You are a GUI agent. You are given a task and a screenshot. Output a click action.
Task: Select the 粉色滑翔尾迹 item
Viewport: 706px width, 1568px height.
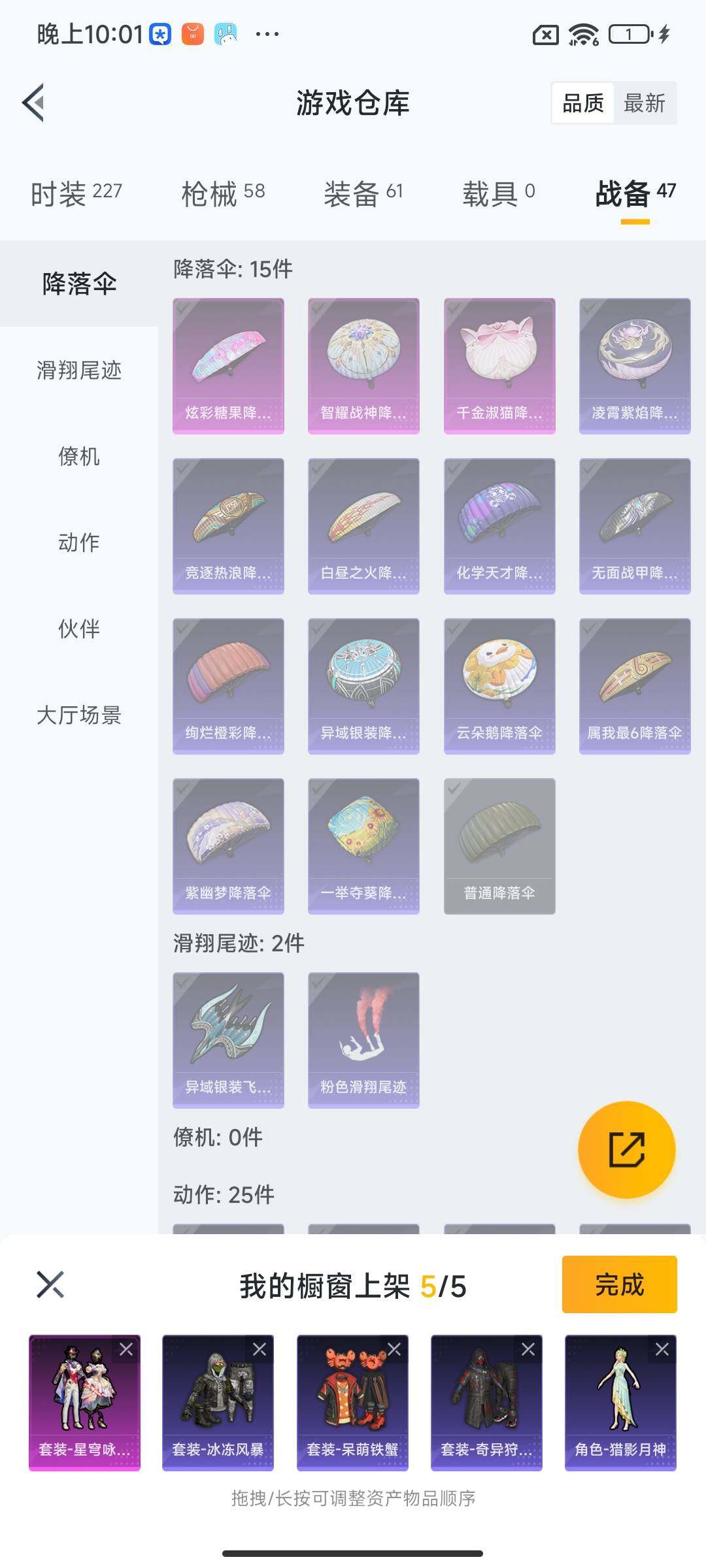click(363, 1040)
